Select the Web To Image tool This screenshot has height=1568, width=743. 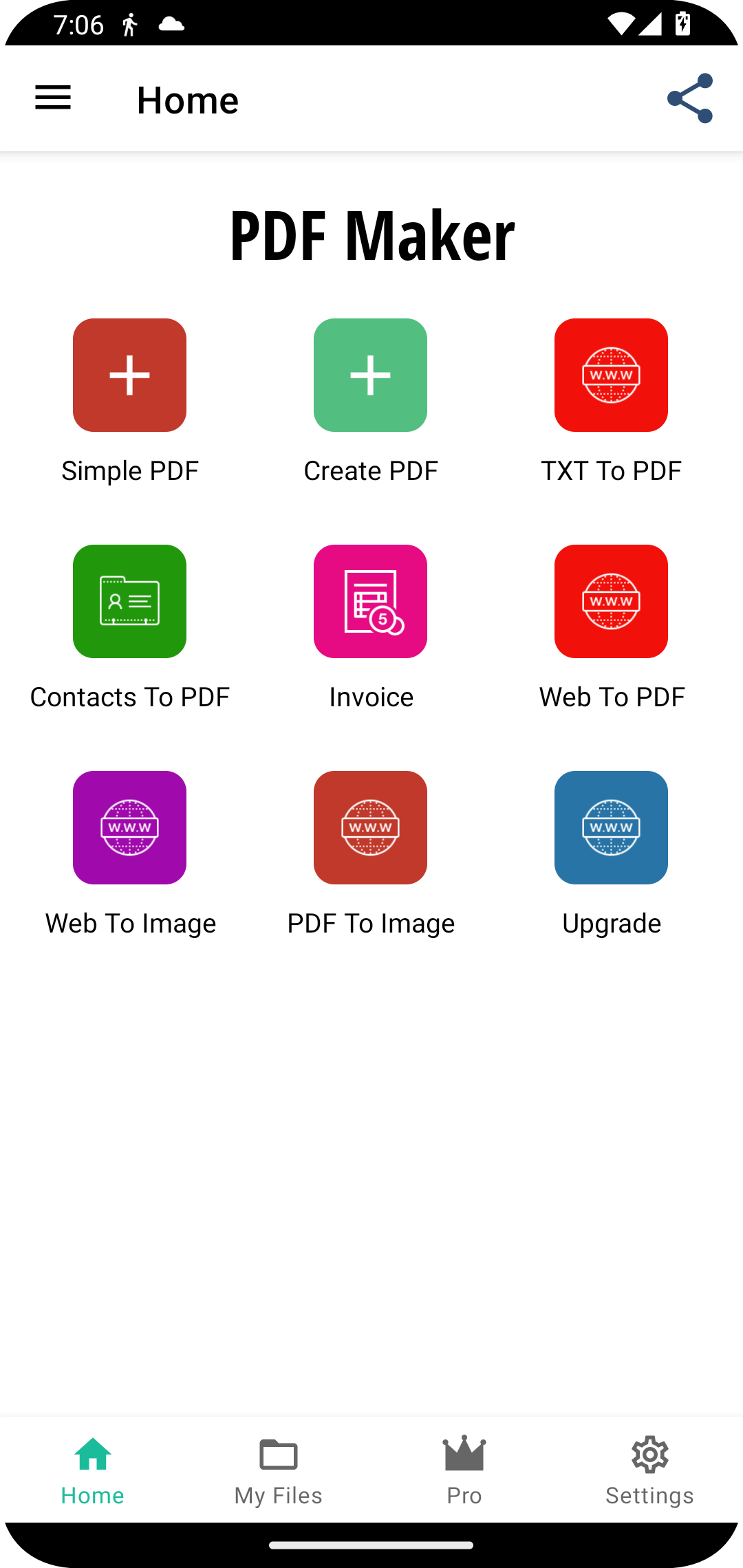point(129,827)
